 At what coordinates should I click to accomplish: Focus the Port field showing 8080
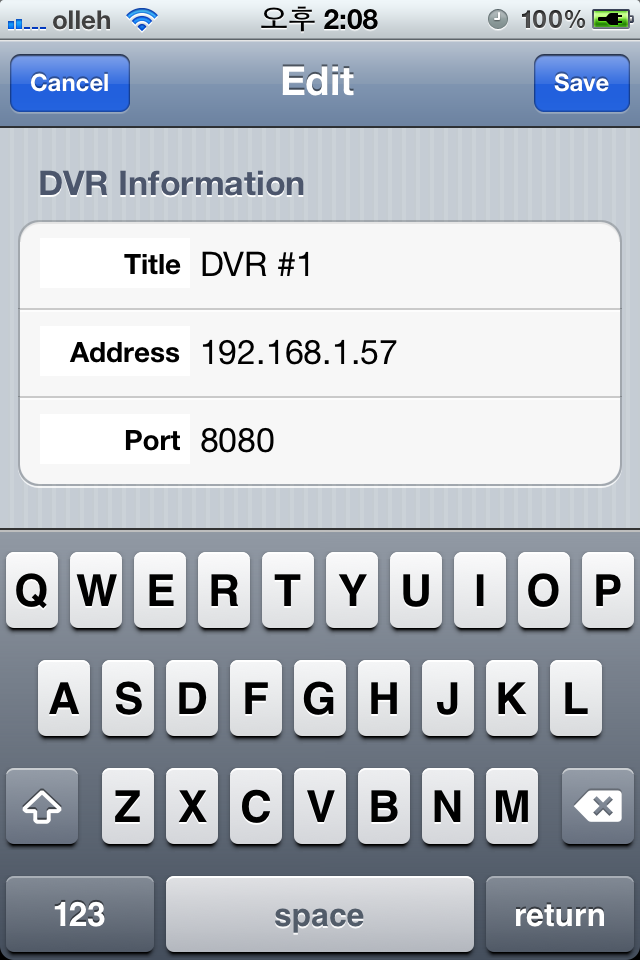click(400, 441)
